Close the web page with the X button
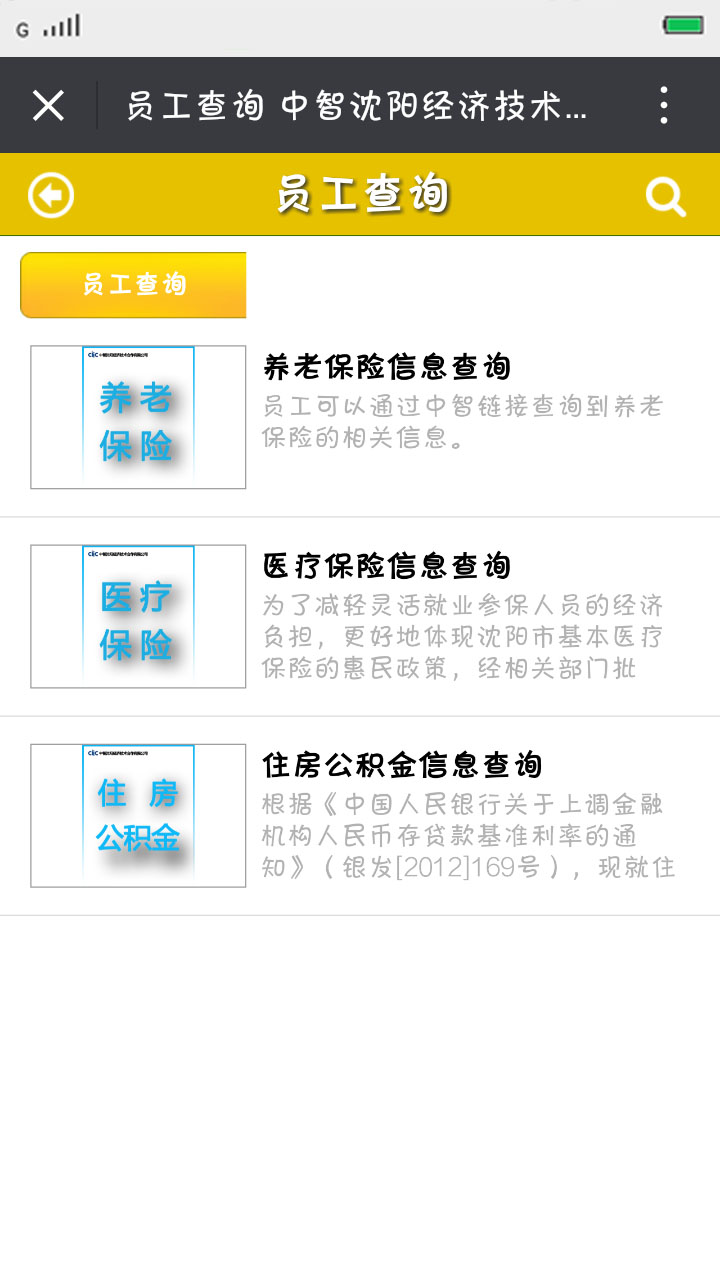This screenshot has width=720, height=1280. [48, 105]
